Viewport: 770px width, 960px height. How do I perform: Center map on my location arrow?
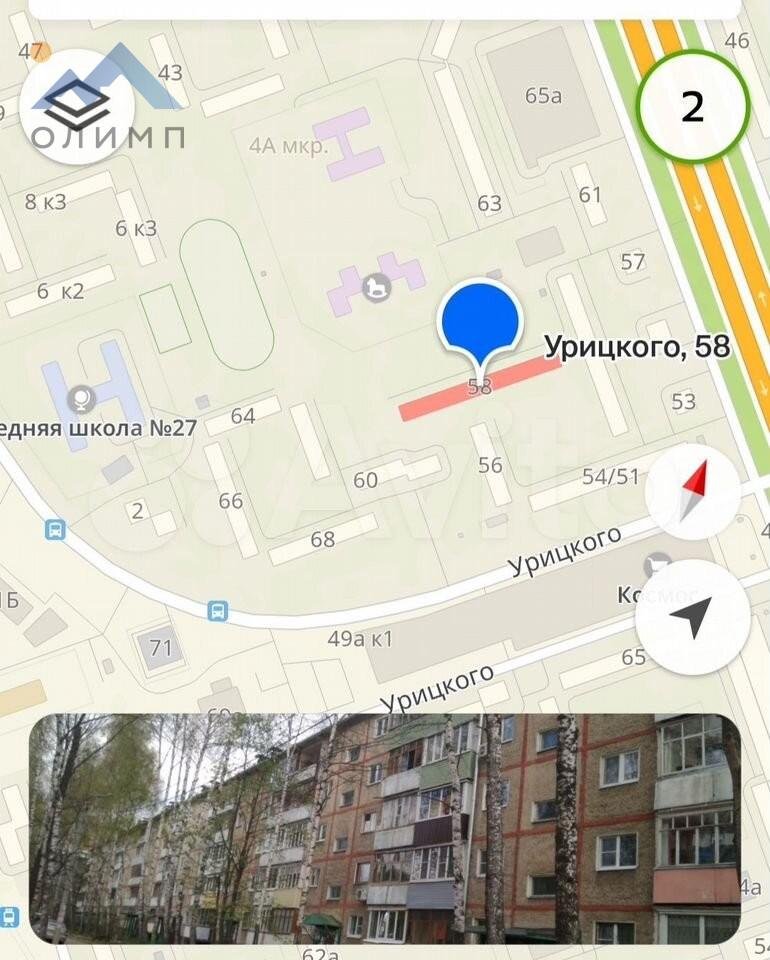point(692,617)
